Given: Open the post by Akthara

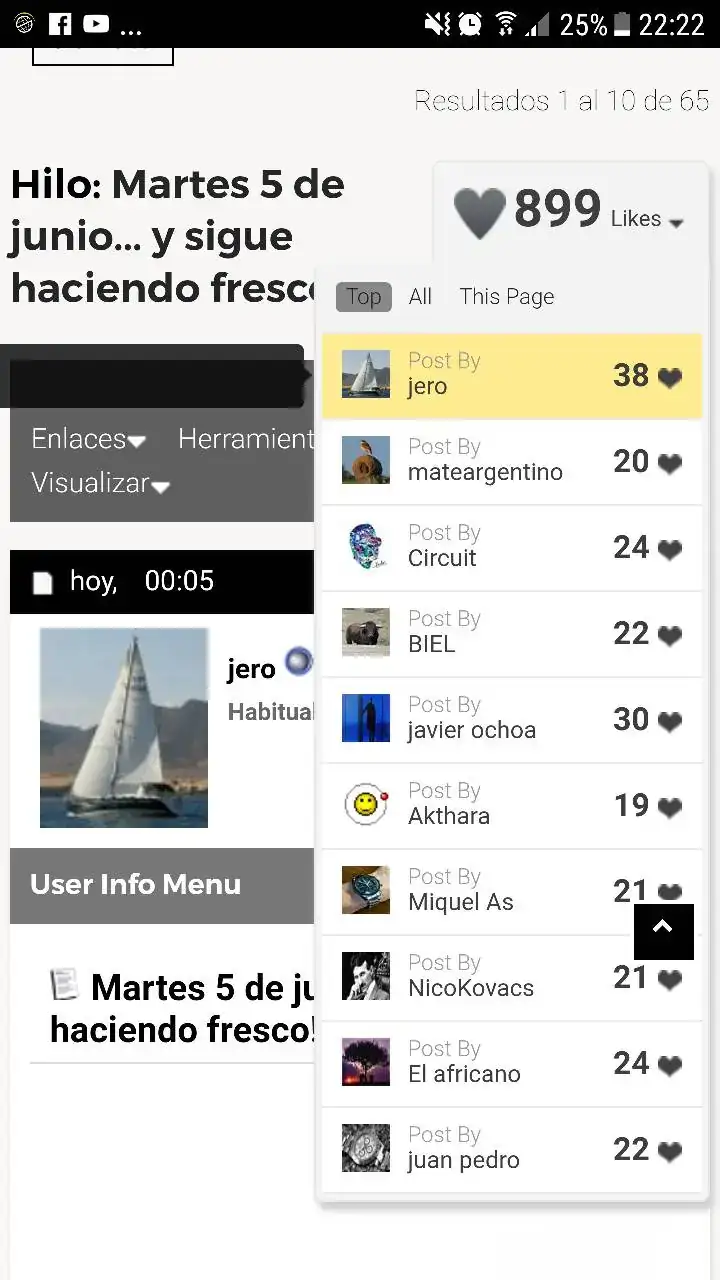Looking at the screenshot, I should [511, 805].
